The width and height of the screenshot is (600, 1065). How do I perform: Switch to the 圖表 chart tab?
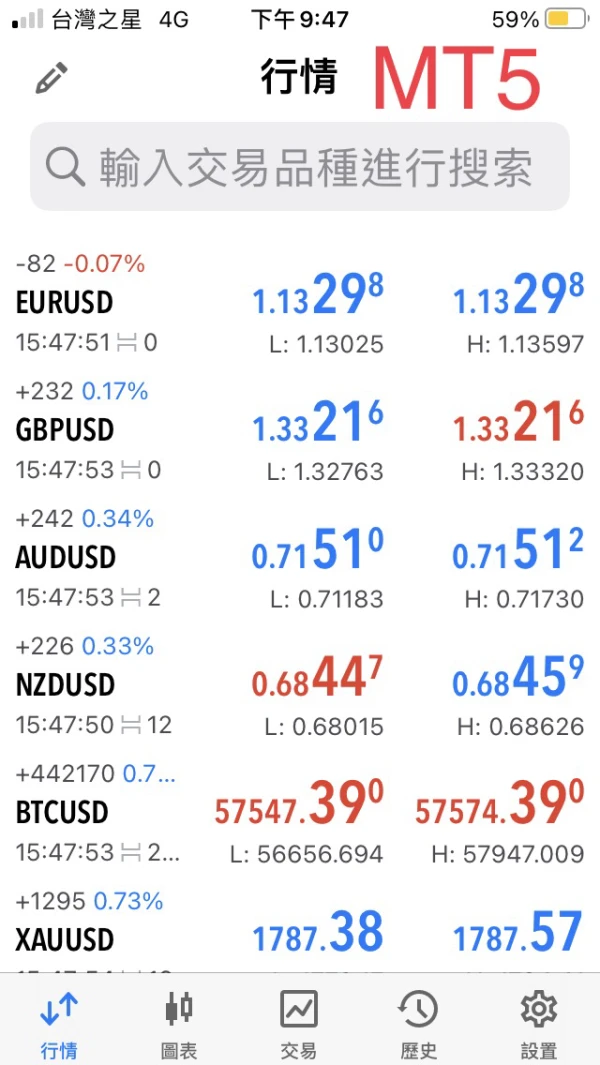(179, 1023)
